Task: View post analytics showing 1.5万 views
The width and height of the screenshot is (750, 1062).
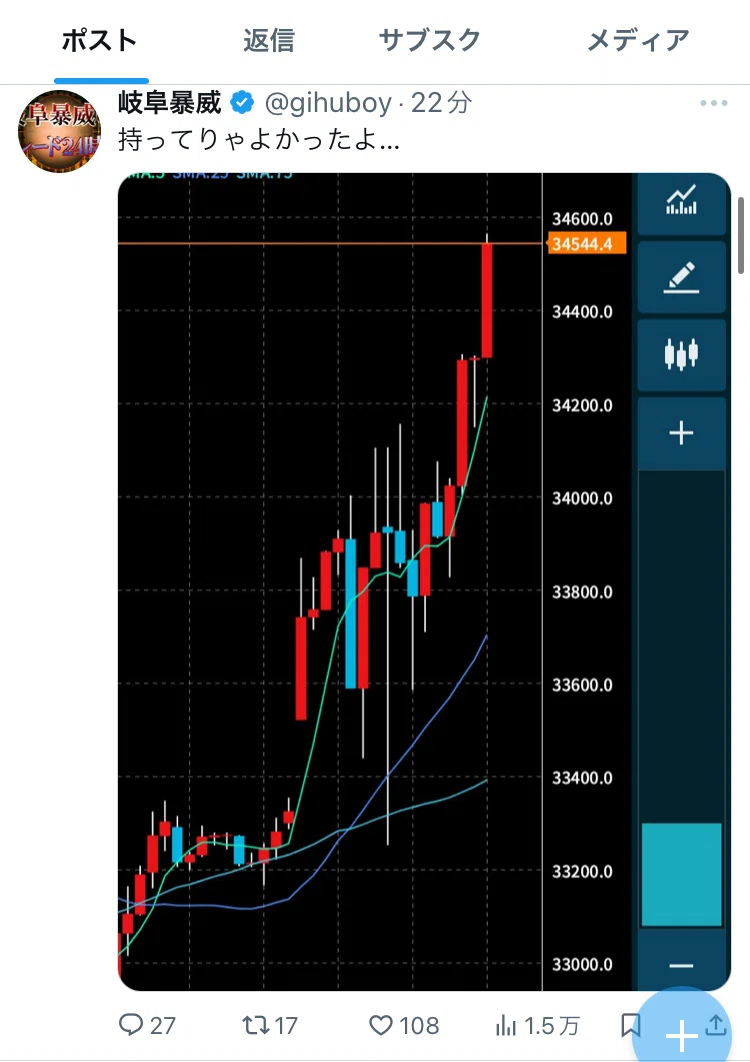Action: pos(537,1025)
